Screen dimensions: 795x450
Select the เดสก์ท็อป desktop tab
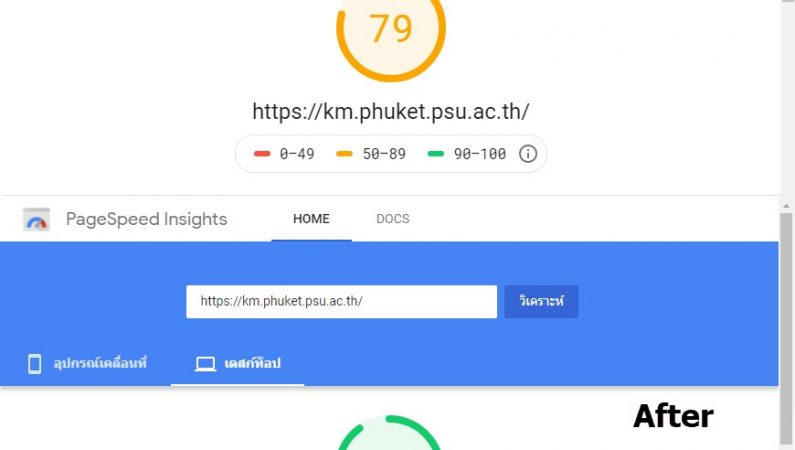pos(238,363)
